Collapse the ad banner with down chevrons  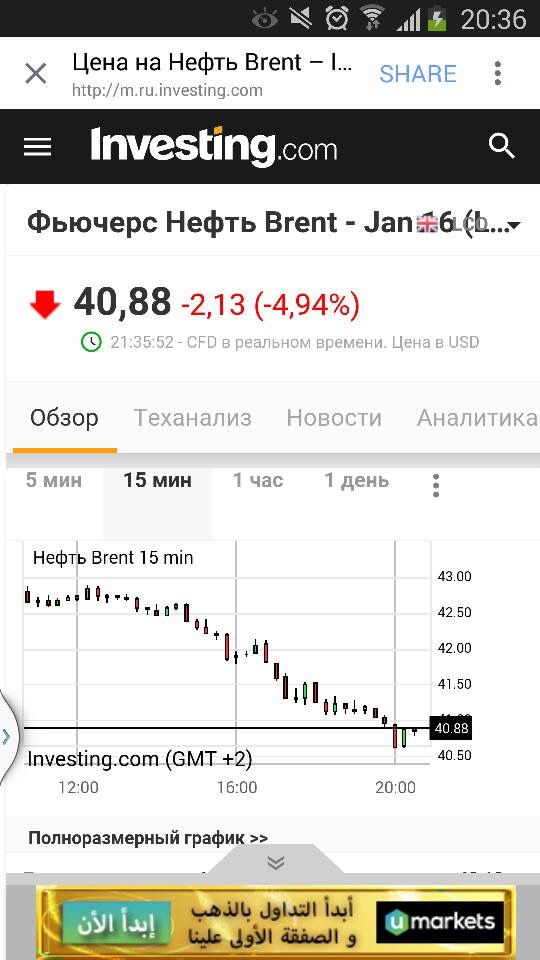(x=276, y=863)
